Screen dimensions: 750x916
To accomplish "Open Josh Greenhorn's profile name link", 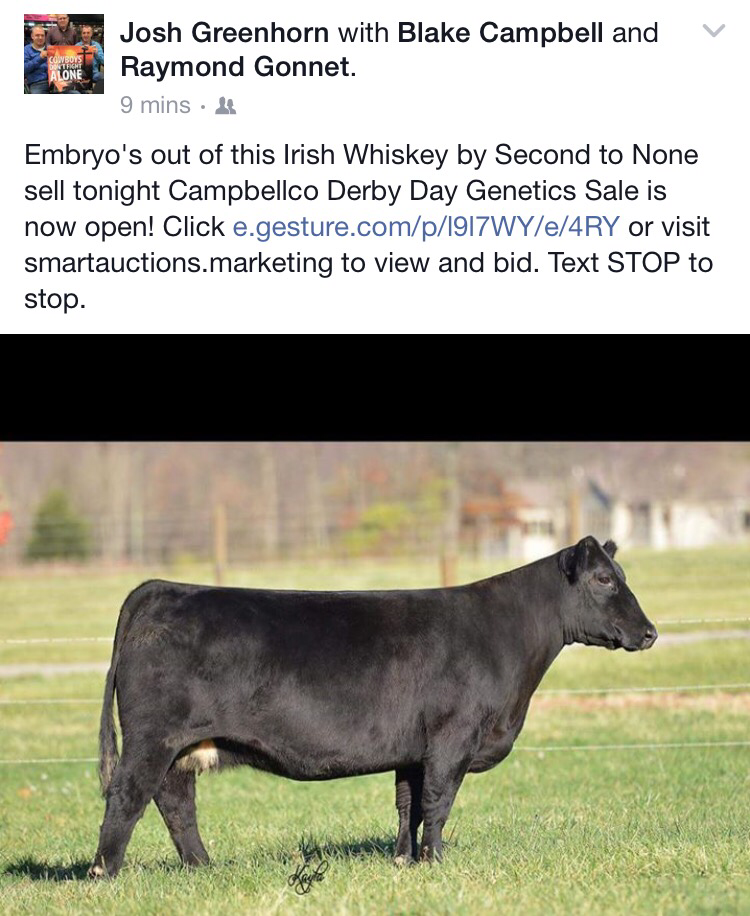I will click(x=224, y=33).
